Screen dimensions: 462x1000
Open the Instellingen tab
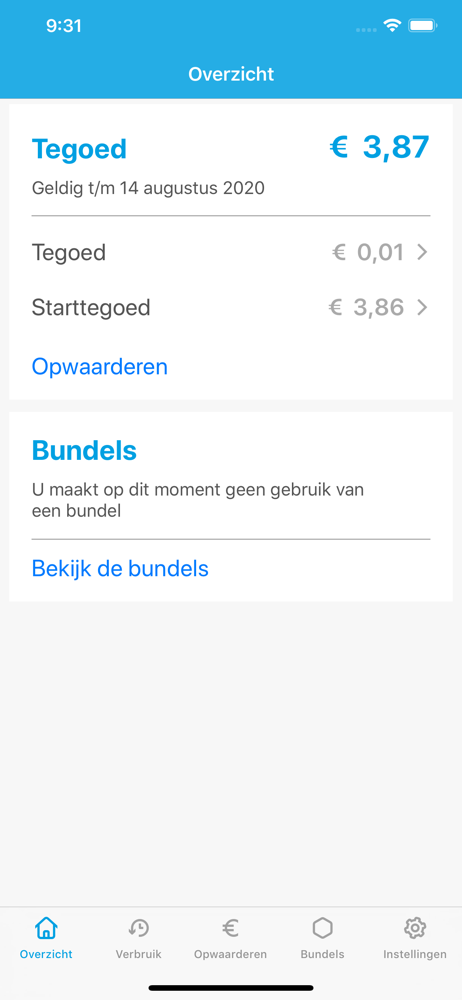pos(415,938)
